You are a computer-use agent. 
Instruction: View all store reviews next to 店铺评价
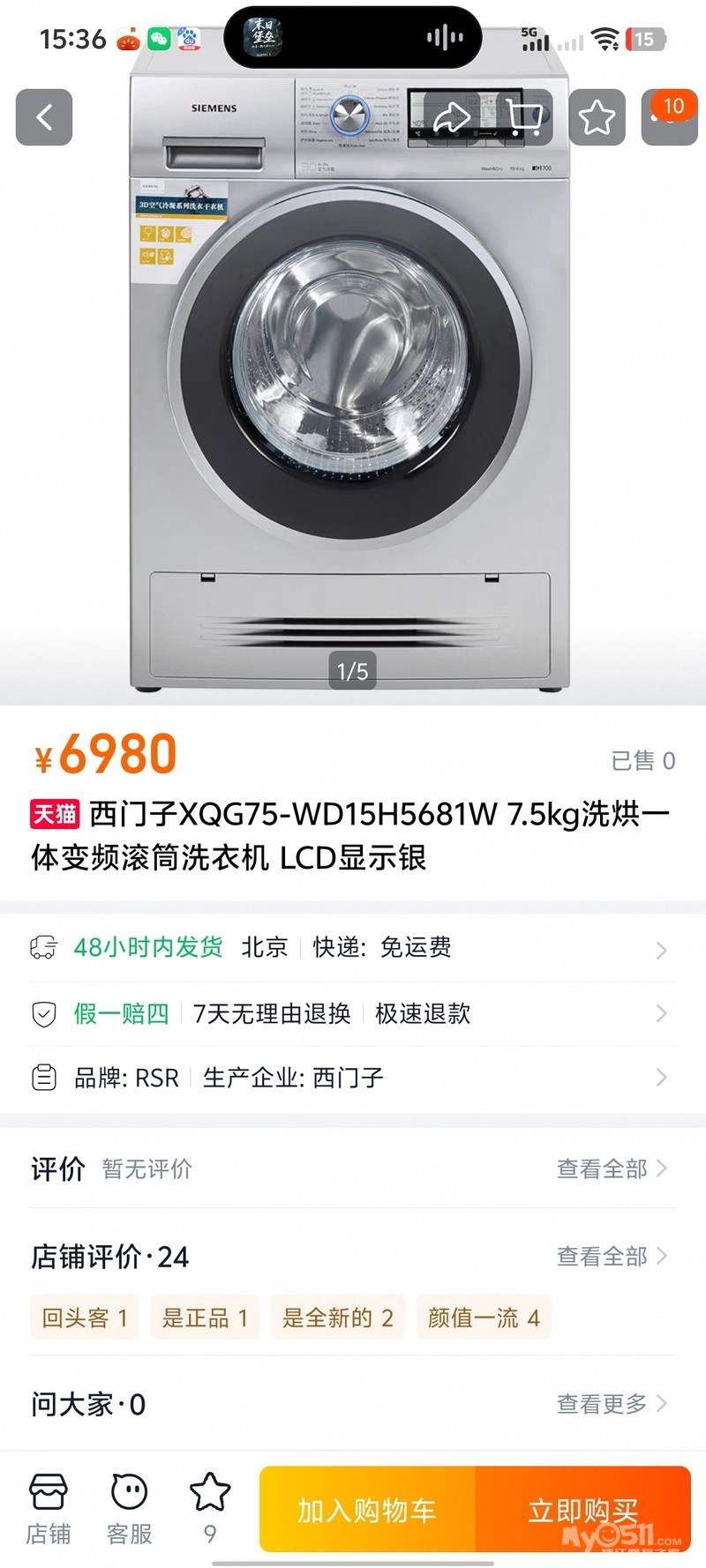pos(611,1257)
